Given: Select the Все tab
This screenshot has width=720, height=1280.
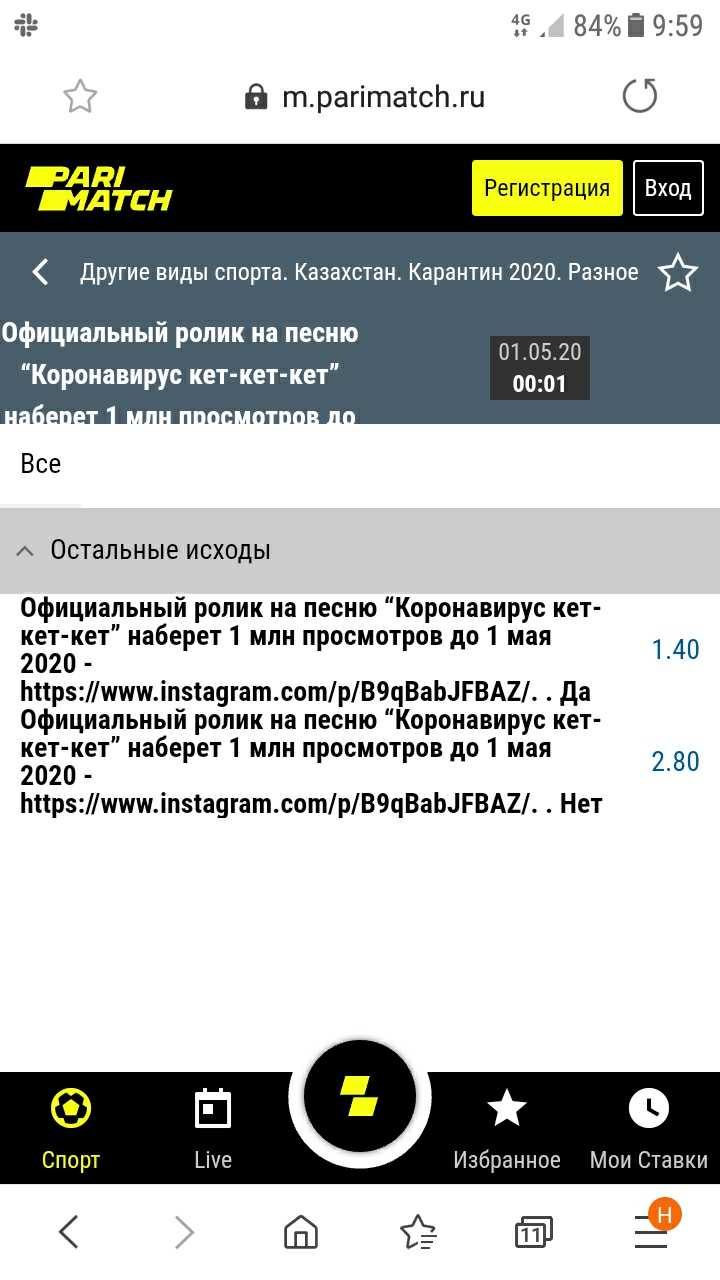Looking at the screenshot, I should 41,464.
